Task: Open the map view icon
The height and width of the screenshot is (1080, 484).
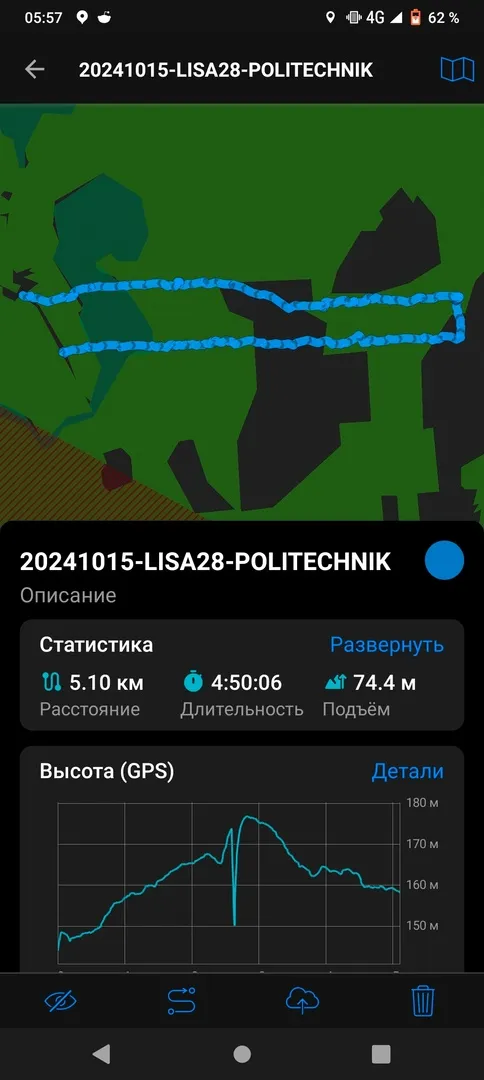Action: coord(456,70)
